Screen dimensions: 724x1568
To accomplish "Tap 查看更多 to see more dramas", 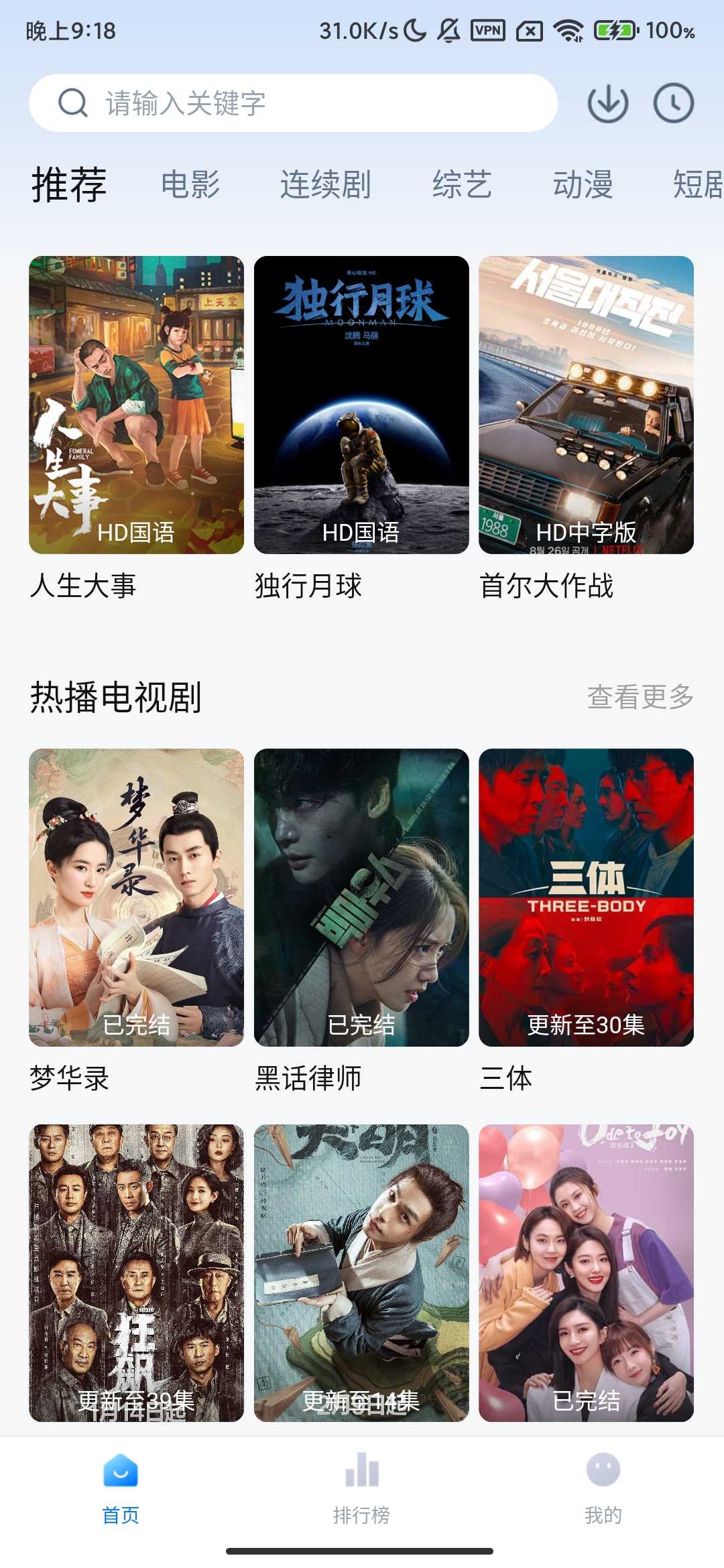I will click(x=641, y=698).
